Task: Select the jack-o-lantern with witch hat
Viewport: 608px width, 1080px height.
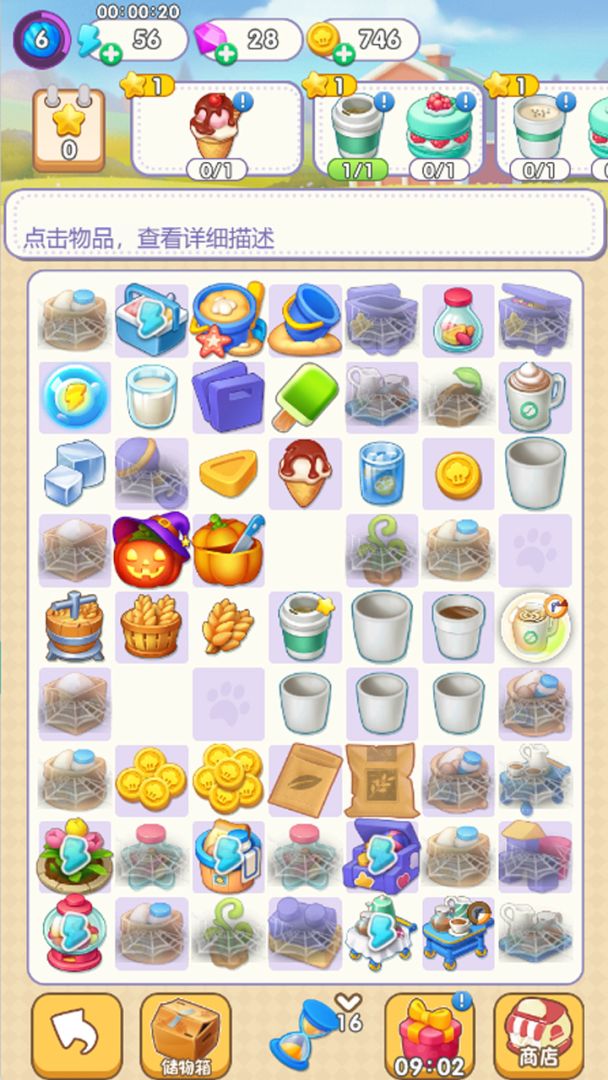Action: 150,551
